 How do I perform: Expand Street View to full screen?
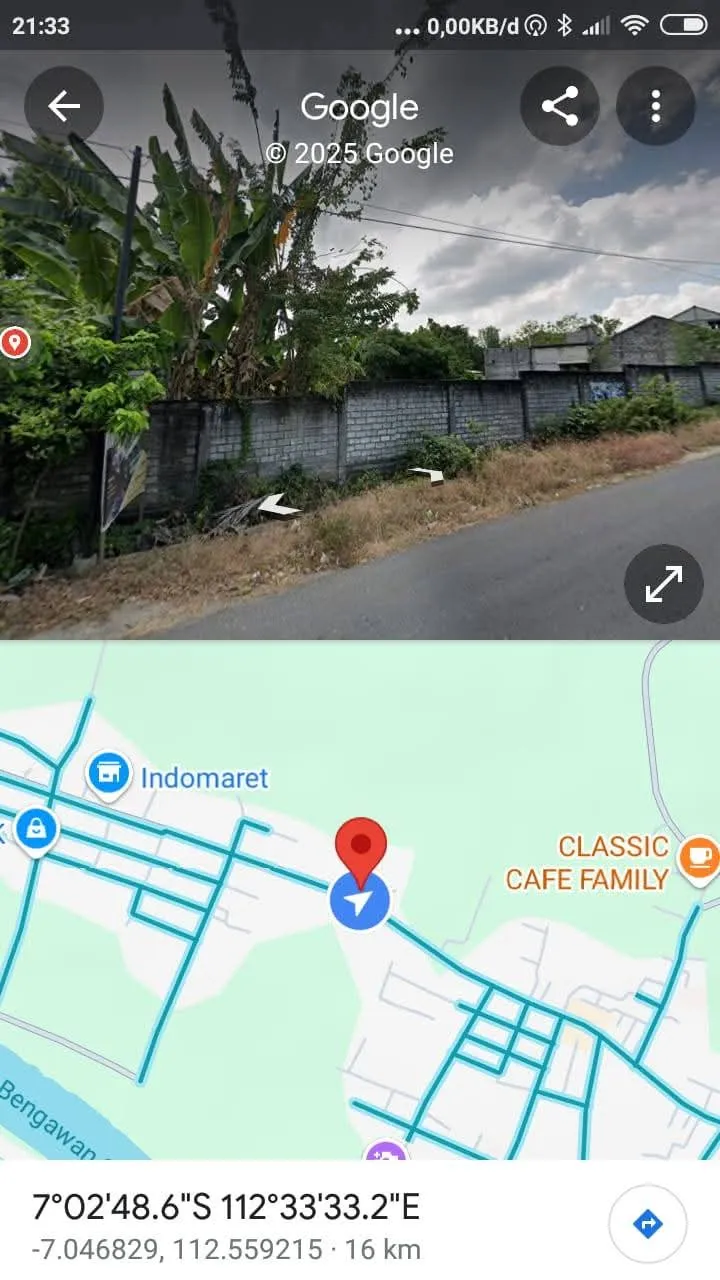tap(664, 584)
